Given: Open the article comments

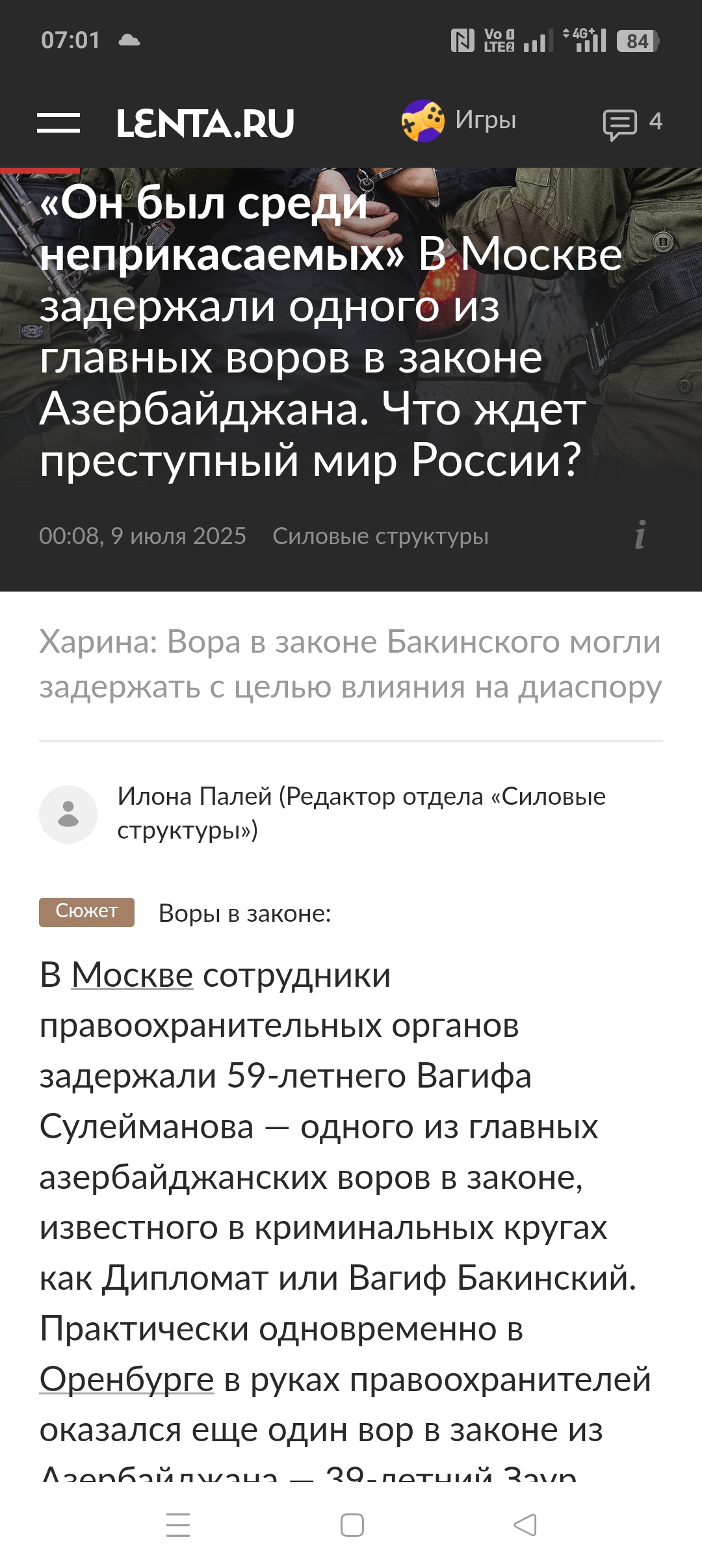Looking at the screenshot, I should [632, 123].
